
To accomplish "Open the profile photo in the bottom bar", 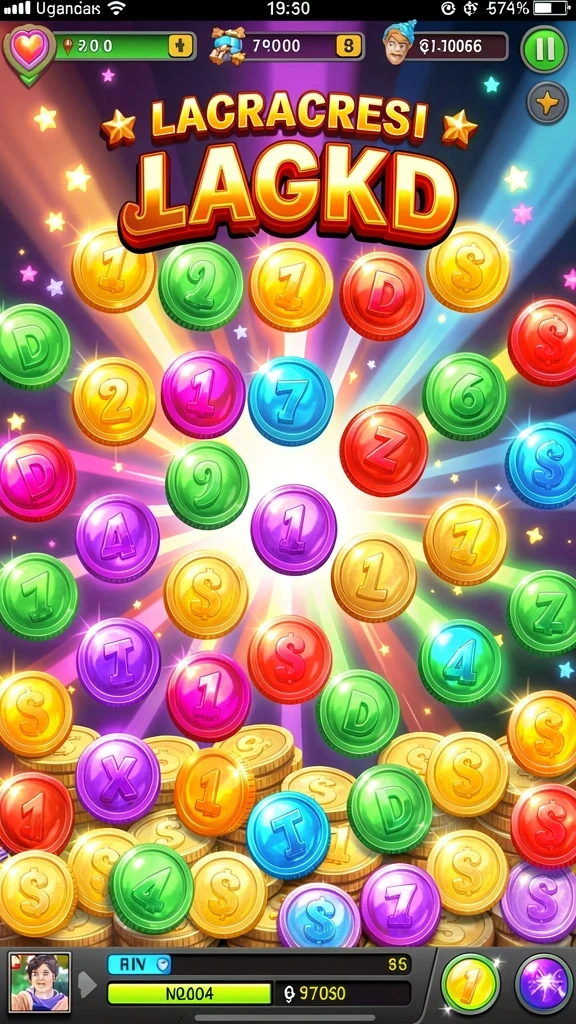I will [x=40, y=982].
